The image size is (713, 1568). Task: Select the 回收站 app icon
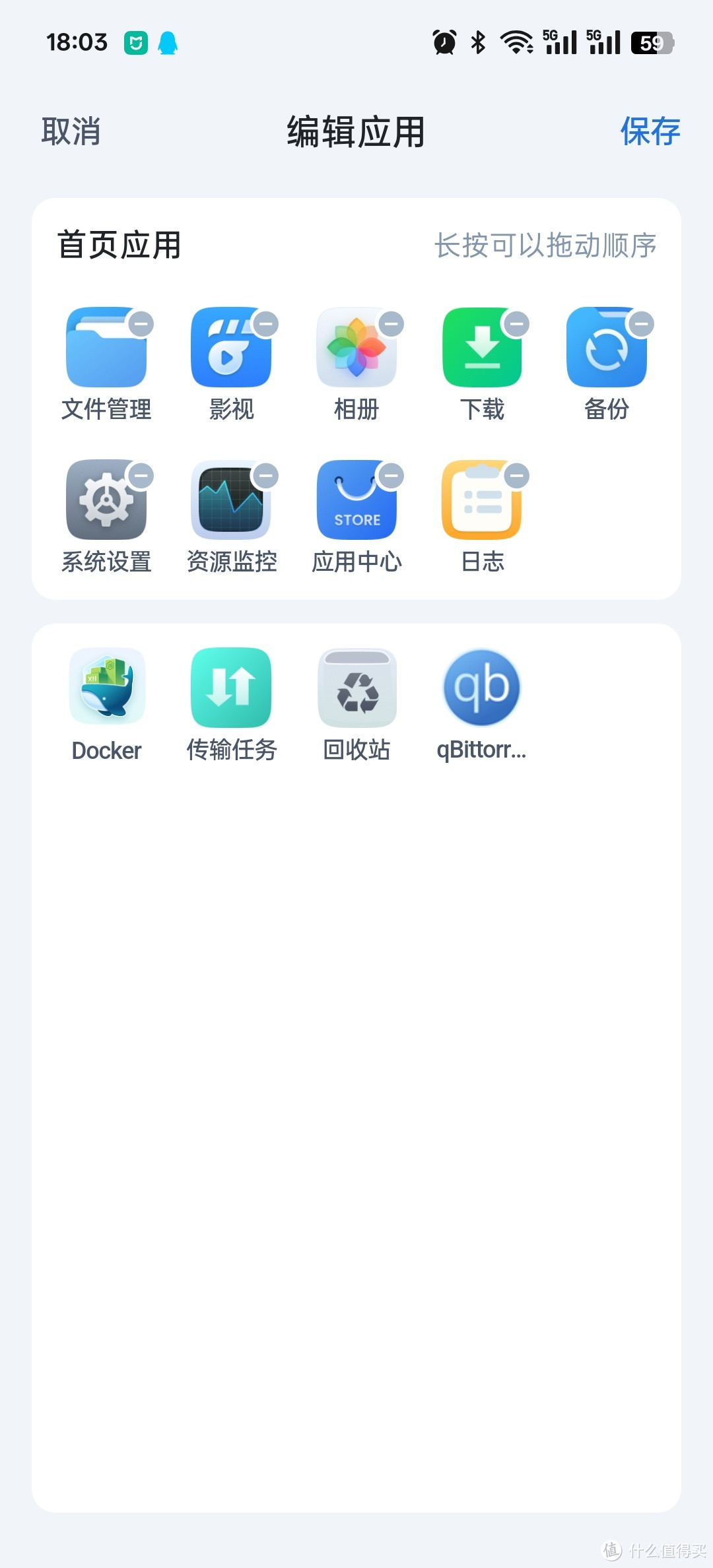[x=357, y=688]
